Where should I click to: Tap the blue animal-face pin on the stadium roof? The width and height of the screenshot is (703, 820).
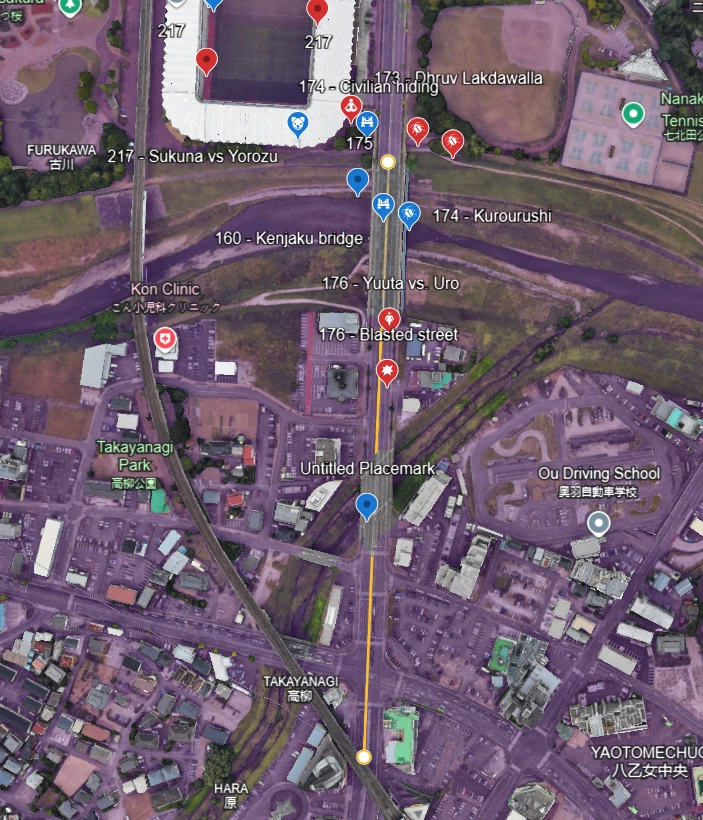[297, 124]
